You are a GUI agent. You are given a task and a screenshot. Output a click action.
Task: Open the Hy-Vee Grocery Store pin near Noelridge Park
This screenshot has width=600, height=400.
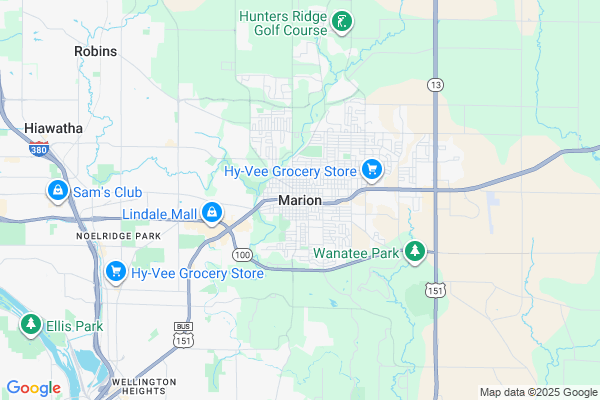116,272
